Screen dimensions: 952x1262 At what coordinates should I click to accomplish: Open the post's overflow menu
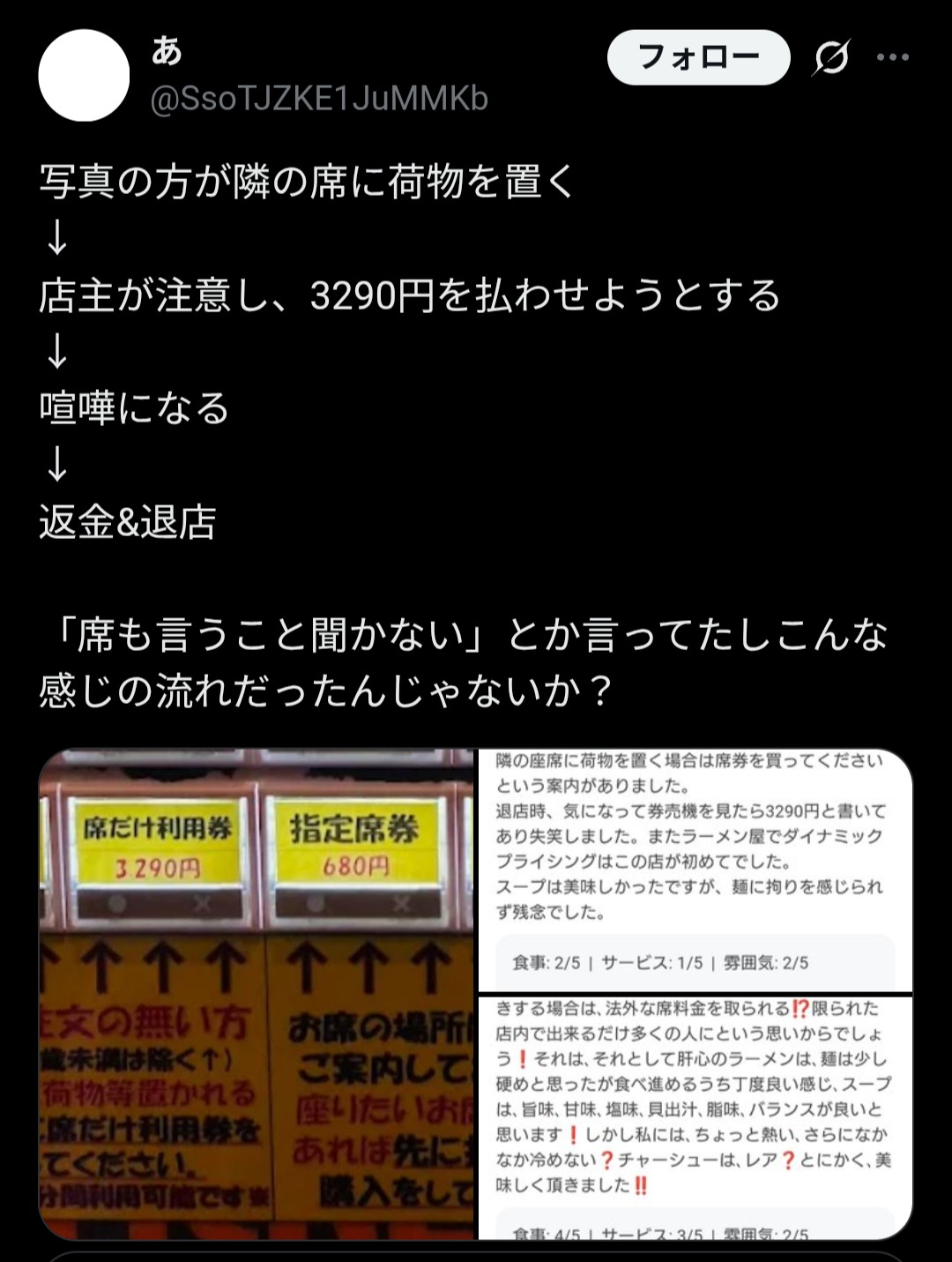pyautogui.click(x=892, y=58)
